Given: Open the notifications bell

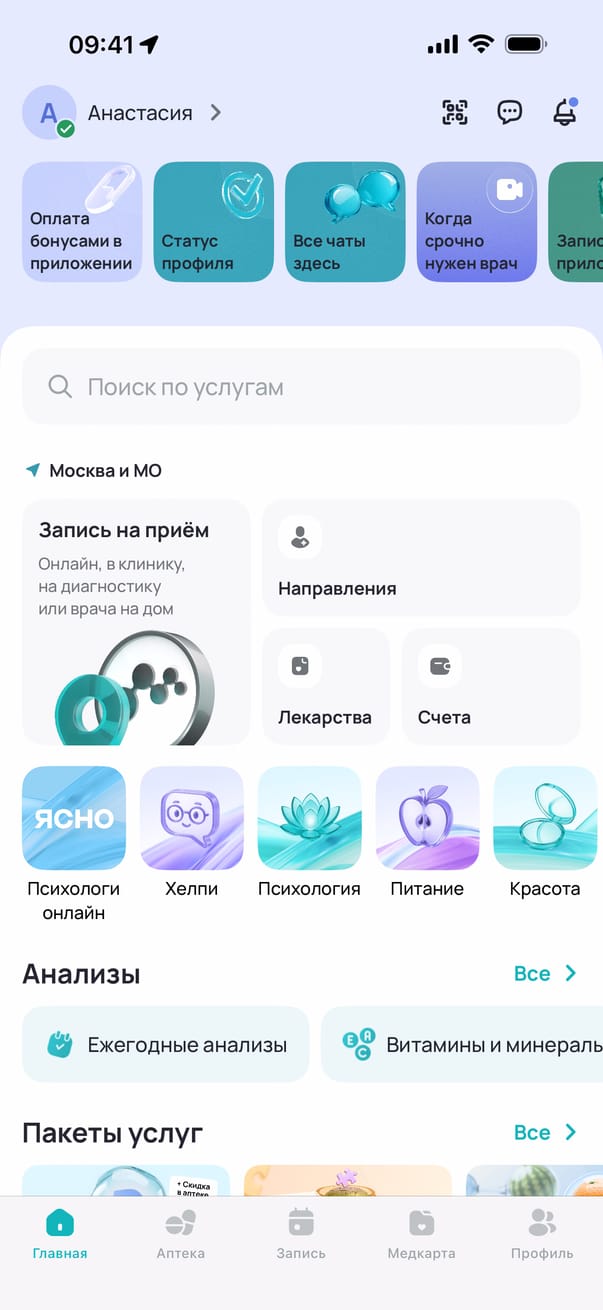Looking at the screenshot, I should pos(565,112).
